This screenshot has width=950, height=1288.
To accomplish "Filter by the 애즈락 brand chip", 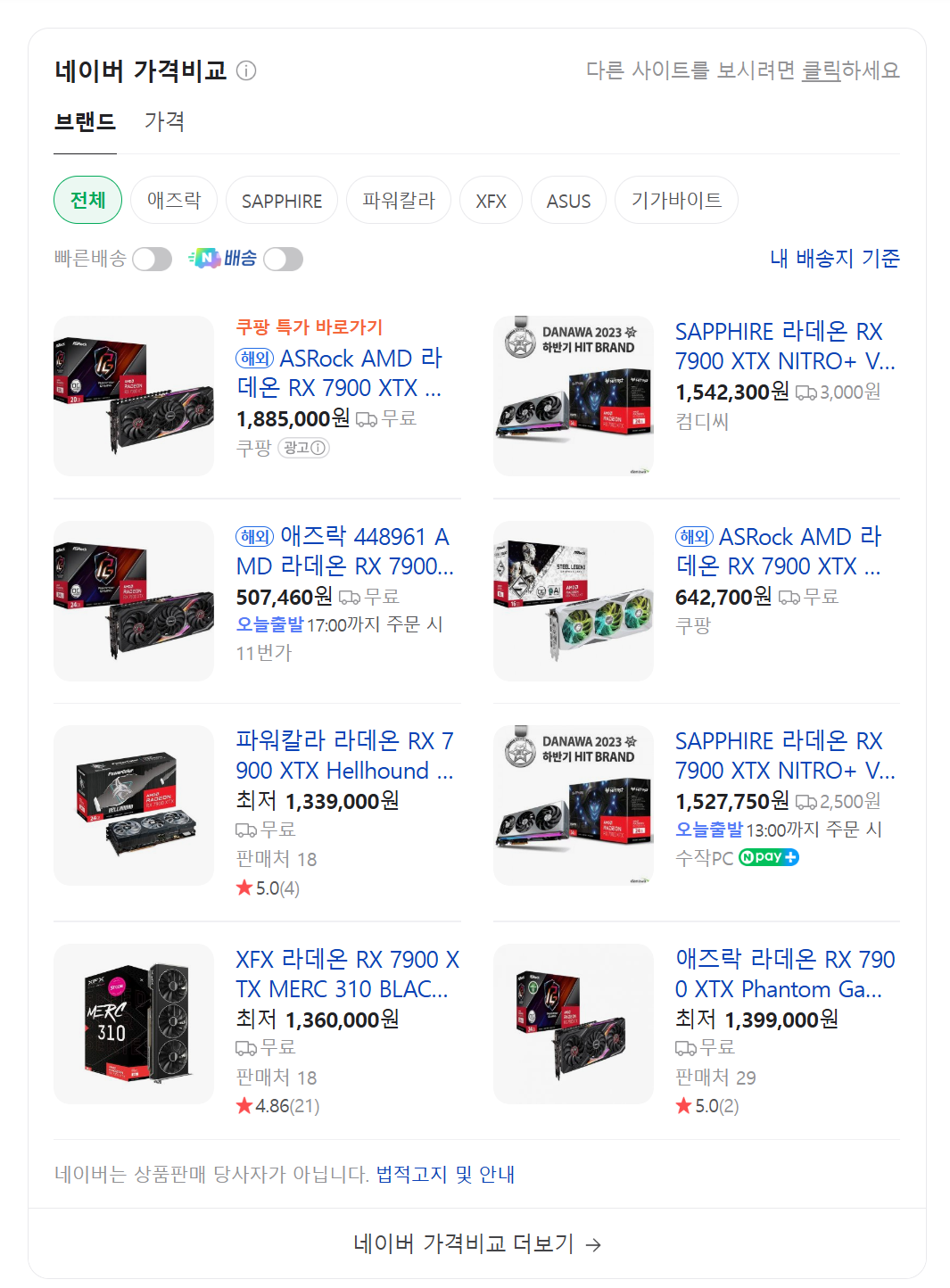I will pyautogui.click(x=174, y=201).
